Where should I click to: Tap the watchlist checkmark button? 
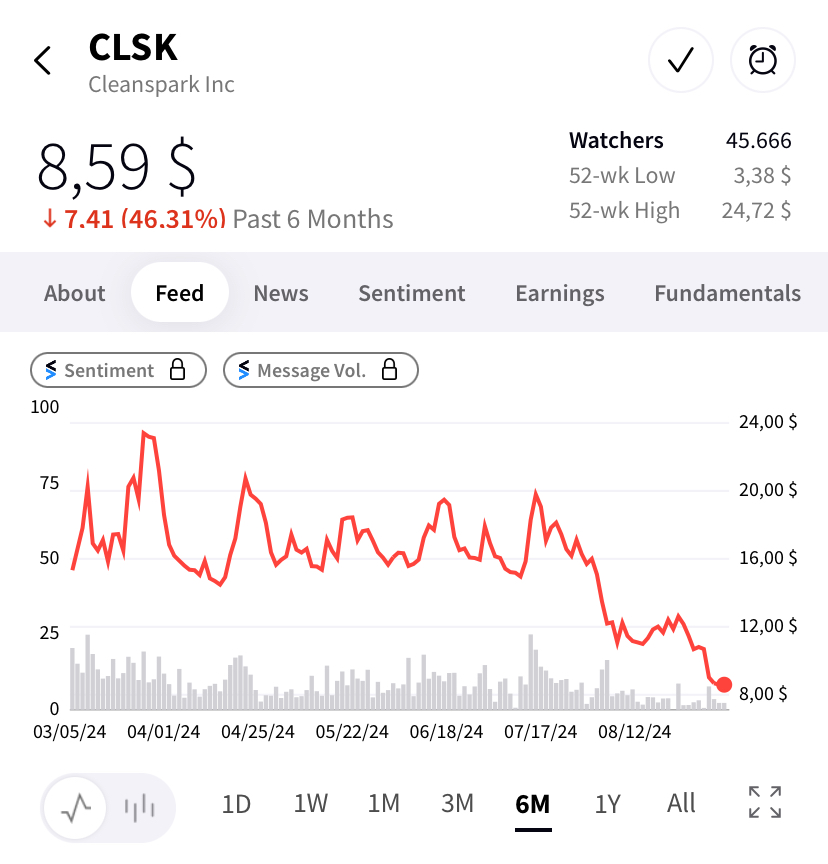point(680,60)
